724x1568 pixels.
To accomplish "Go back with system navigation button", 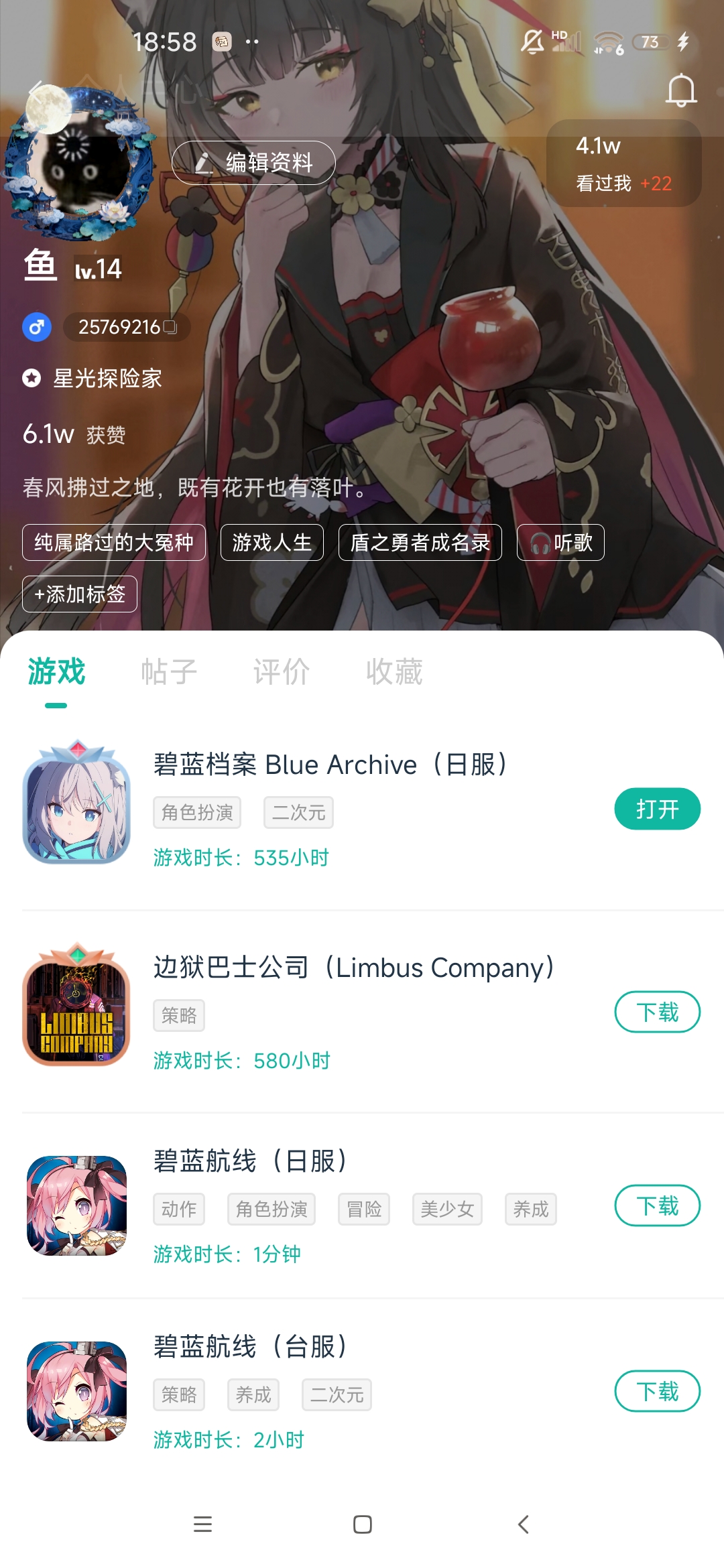I will click(524, 1524).
